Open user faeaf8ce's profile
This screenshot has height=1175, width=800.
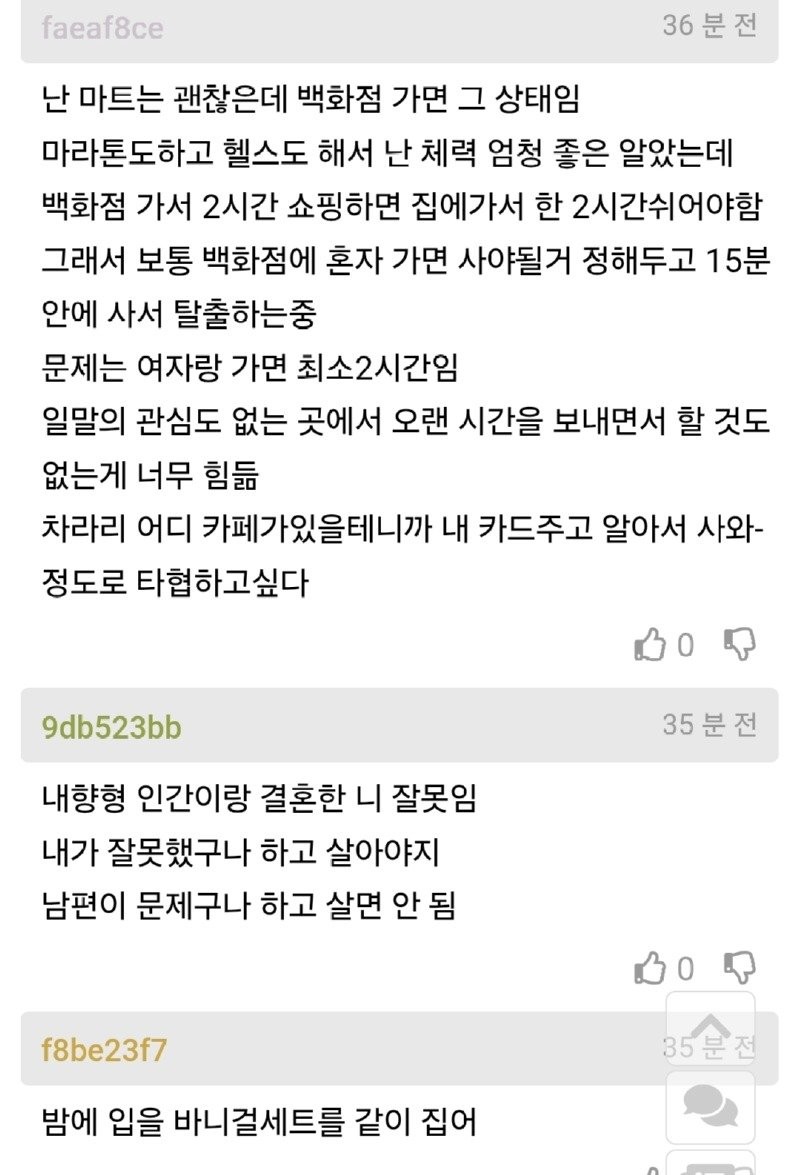(102, 27)
